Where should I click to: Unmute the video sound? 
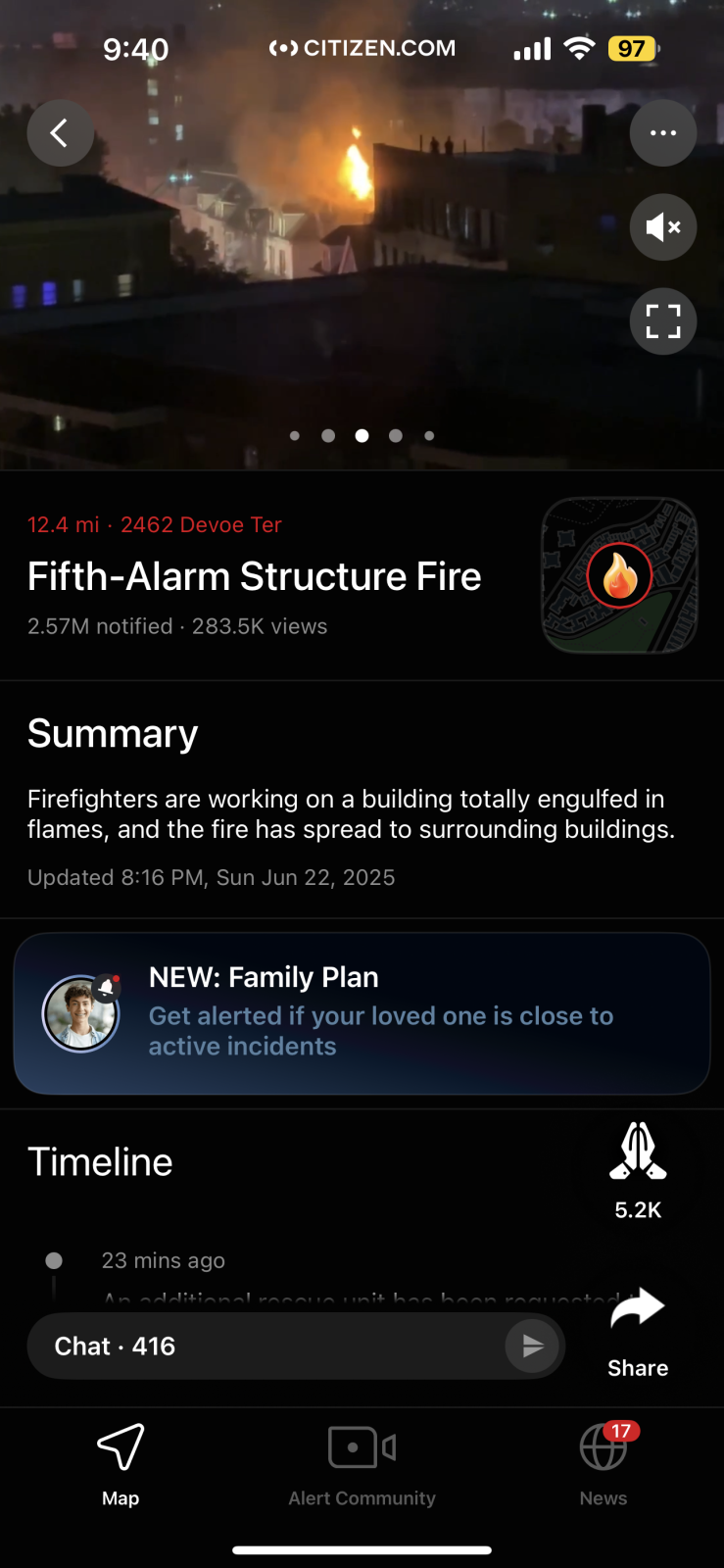tap(663, 227)
